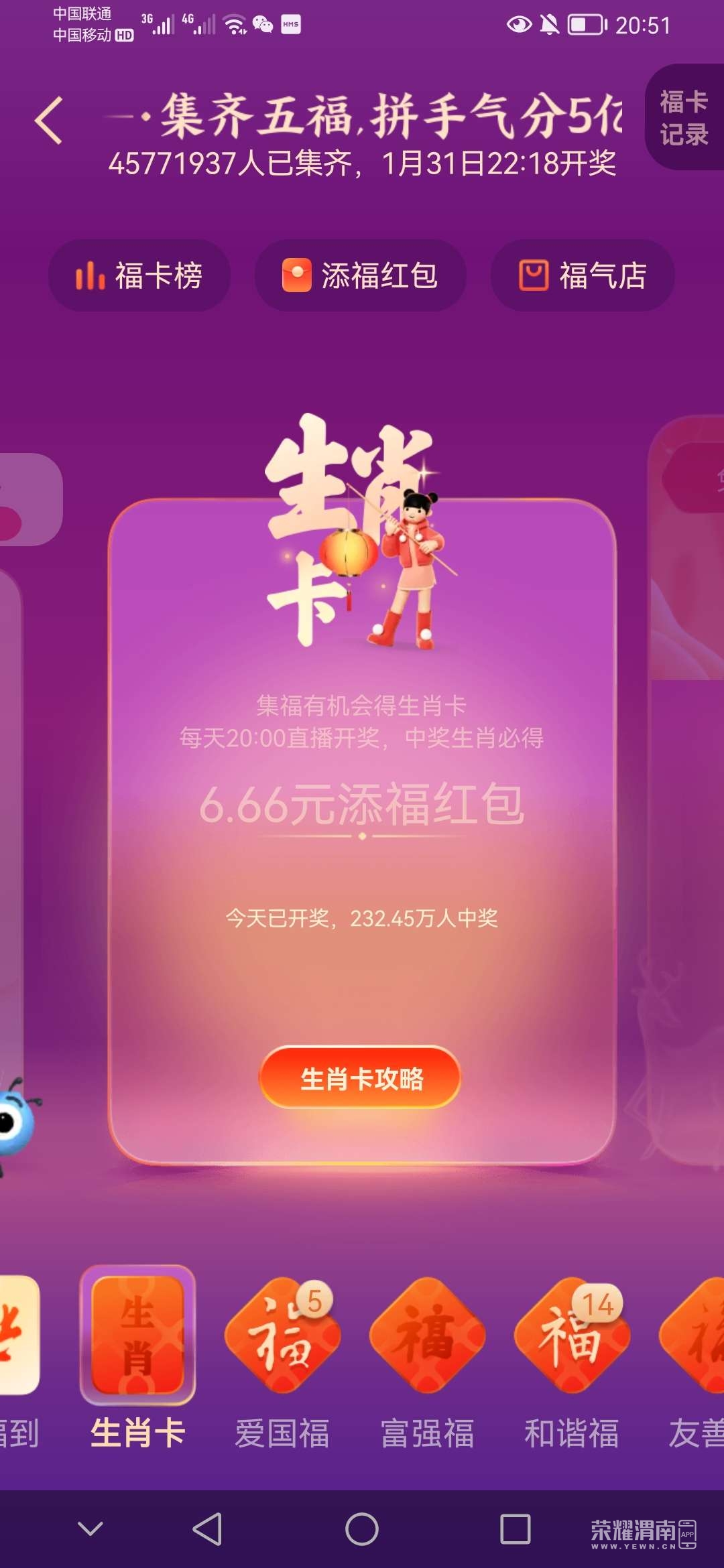Open the 福卡榜 leaderboard

139,275
